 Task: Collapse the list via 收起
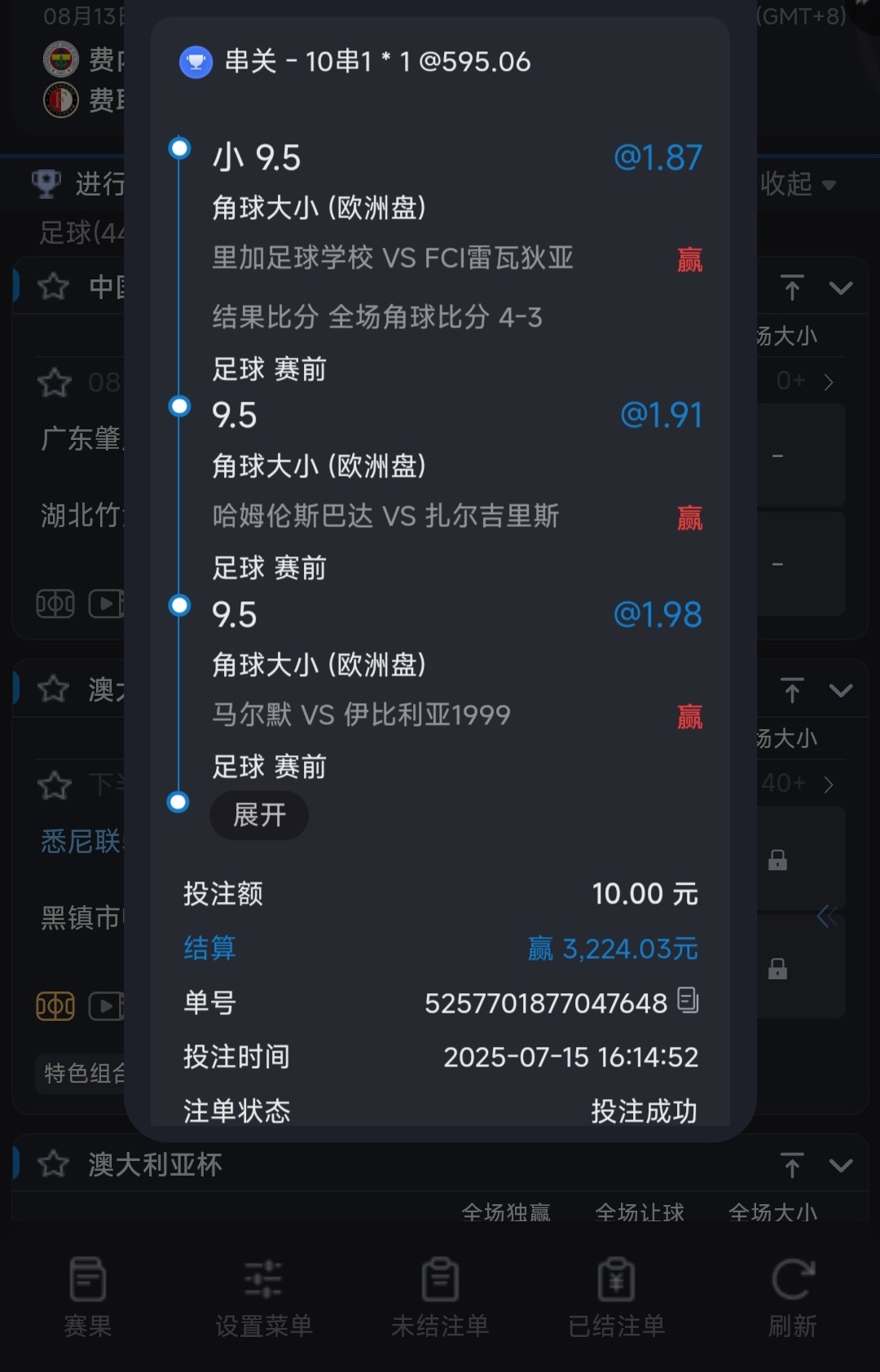pyautogui.click(x=797, y=184)
